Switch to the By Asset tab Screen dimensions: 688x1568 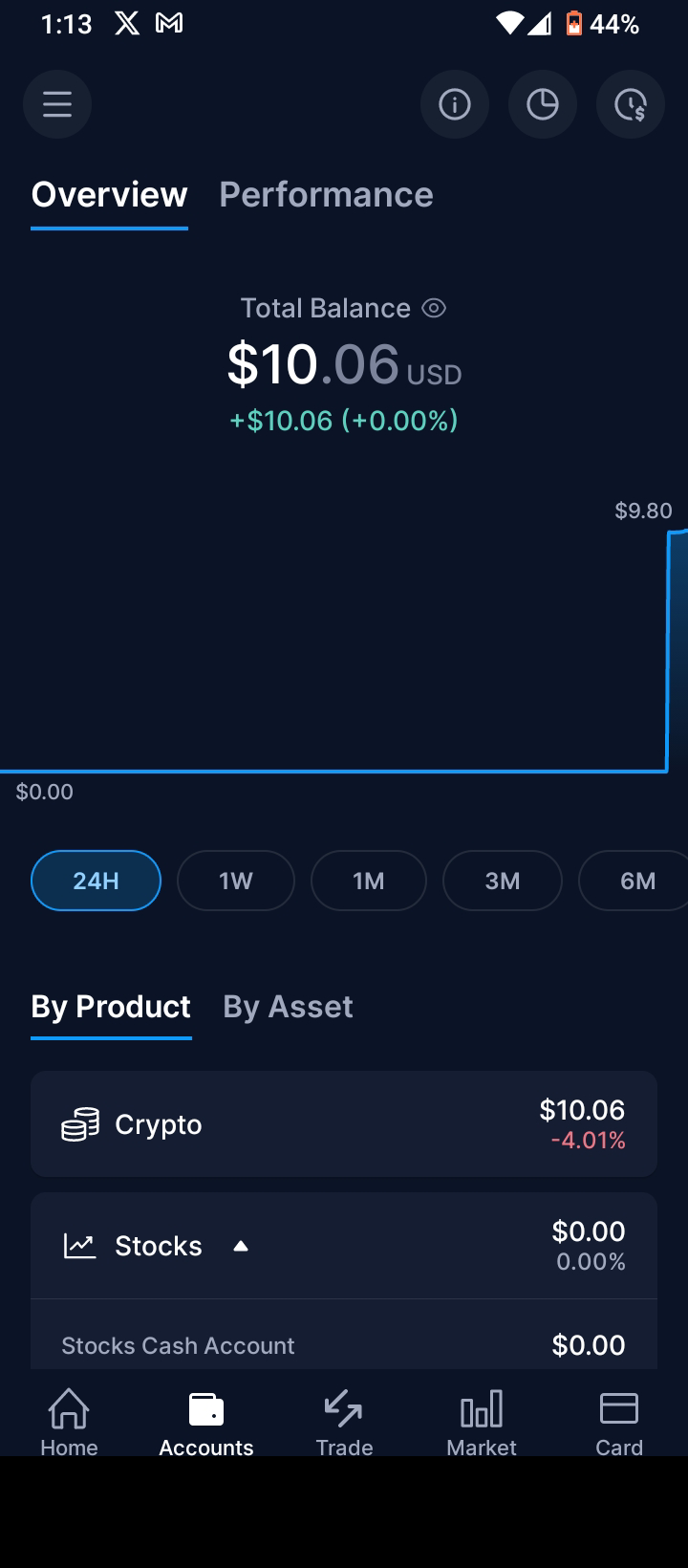point(288,1007)
